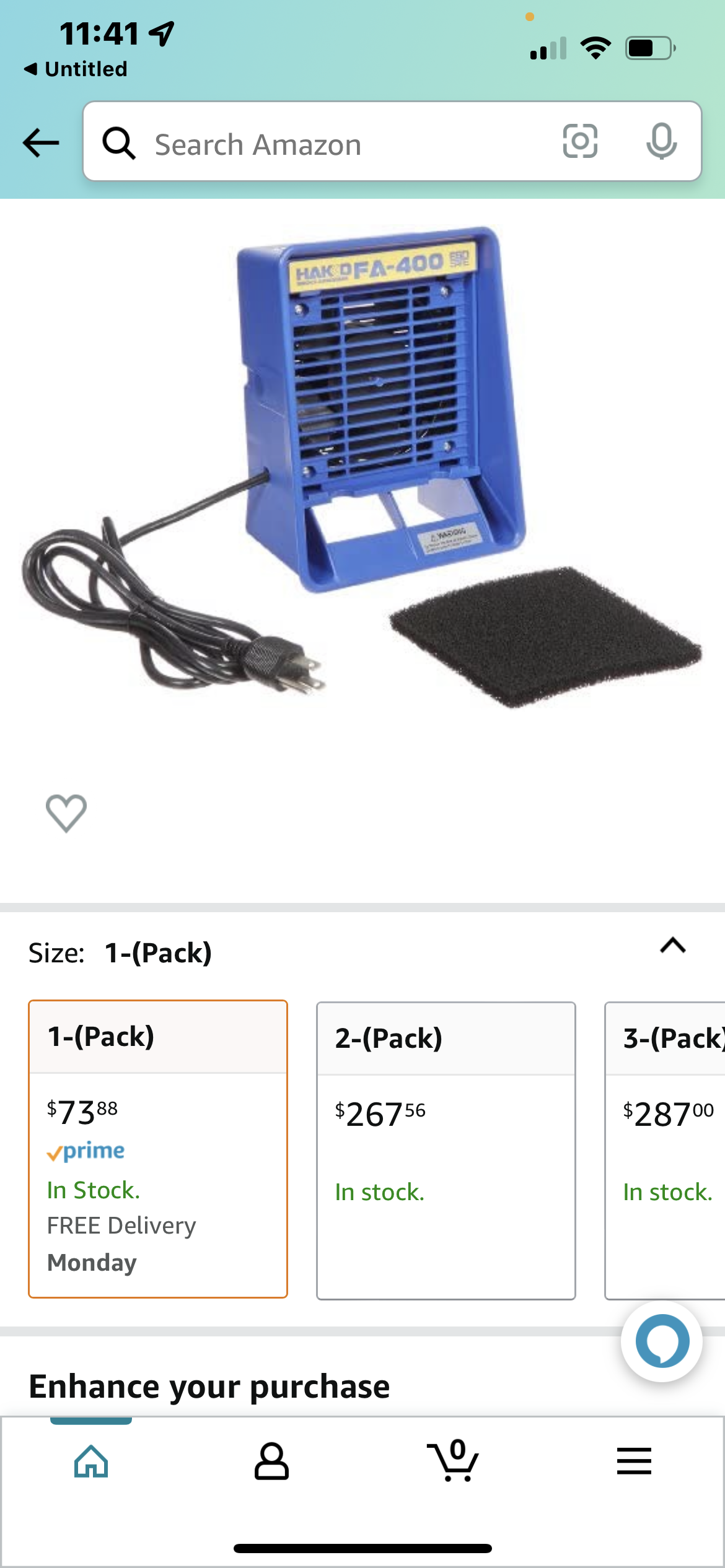Open the account profile tab
Viewport: 725px width, 1568px height.
(271, 1461)
